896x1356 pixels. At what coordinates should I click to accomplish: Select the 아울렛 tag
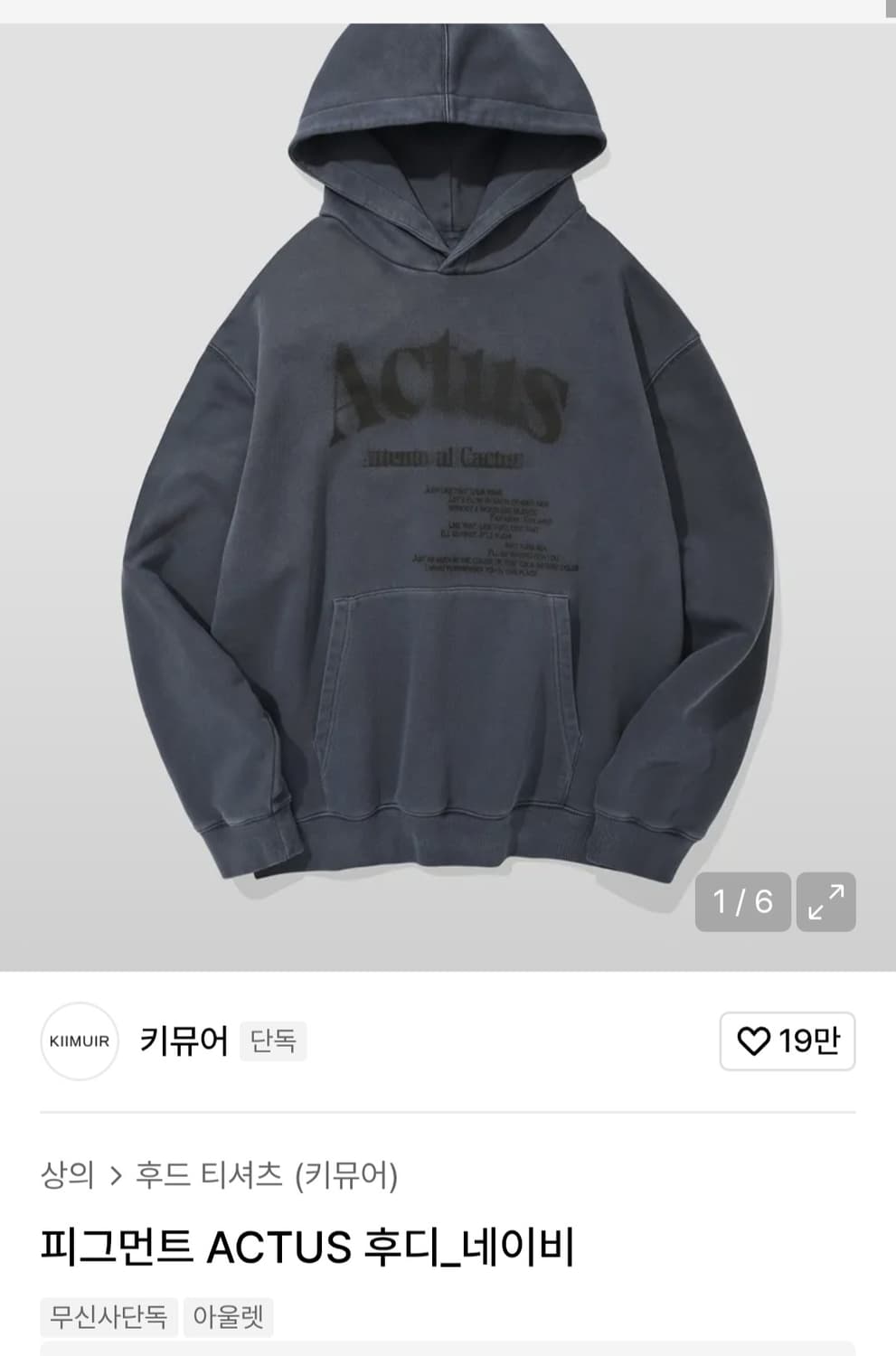click(x=226, y=1318)
